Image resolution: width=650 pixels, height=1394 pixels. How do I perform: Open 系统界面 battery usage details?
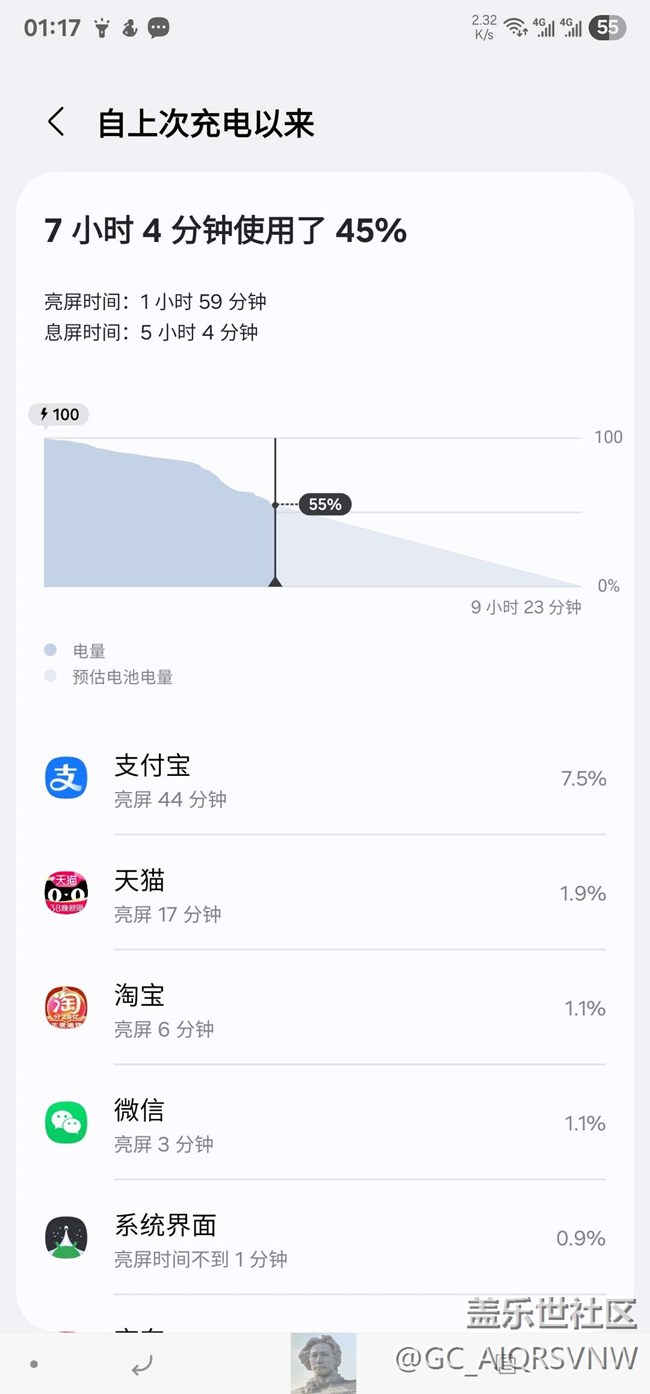coord(325,1239)
